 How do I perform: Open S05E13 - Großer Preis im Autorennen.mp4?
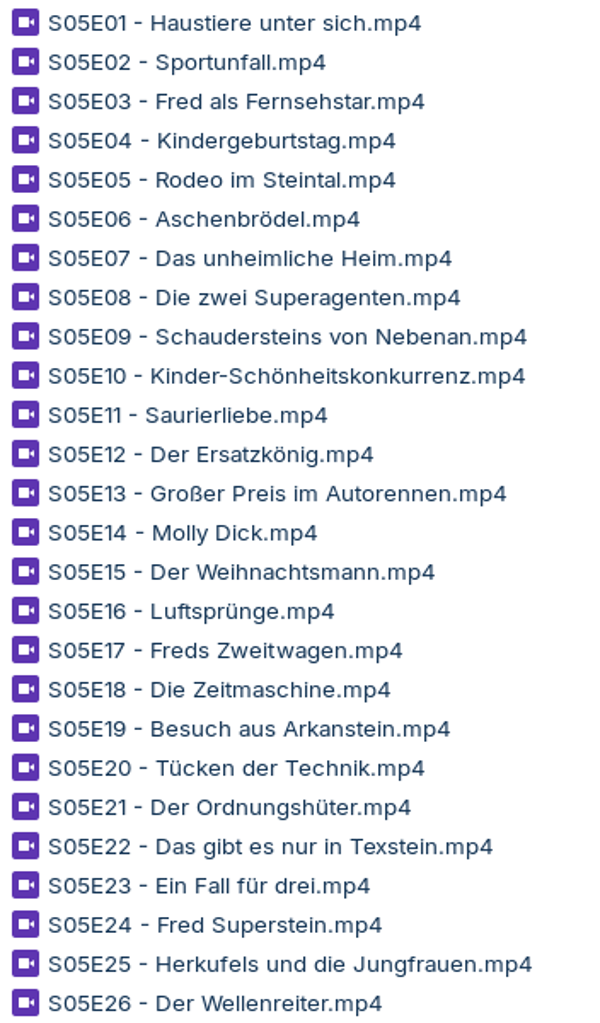[277, 494]
